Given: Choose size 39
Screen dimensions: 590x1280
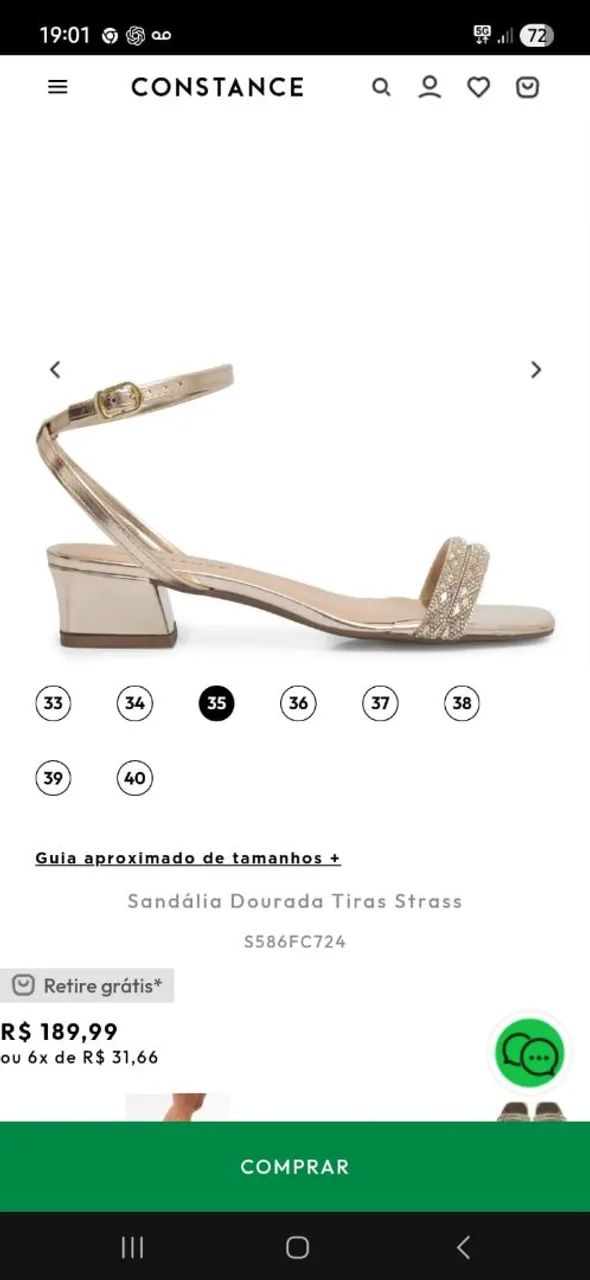Looking at the screenshot, I should point(53,778).
